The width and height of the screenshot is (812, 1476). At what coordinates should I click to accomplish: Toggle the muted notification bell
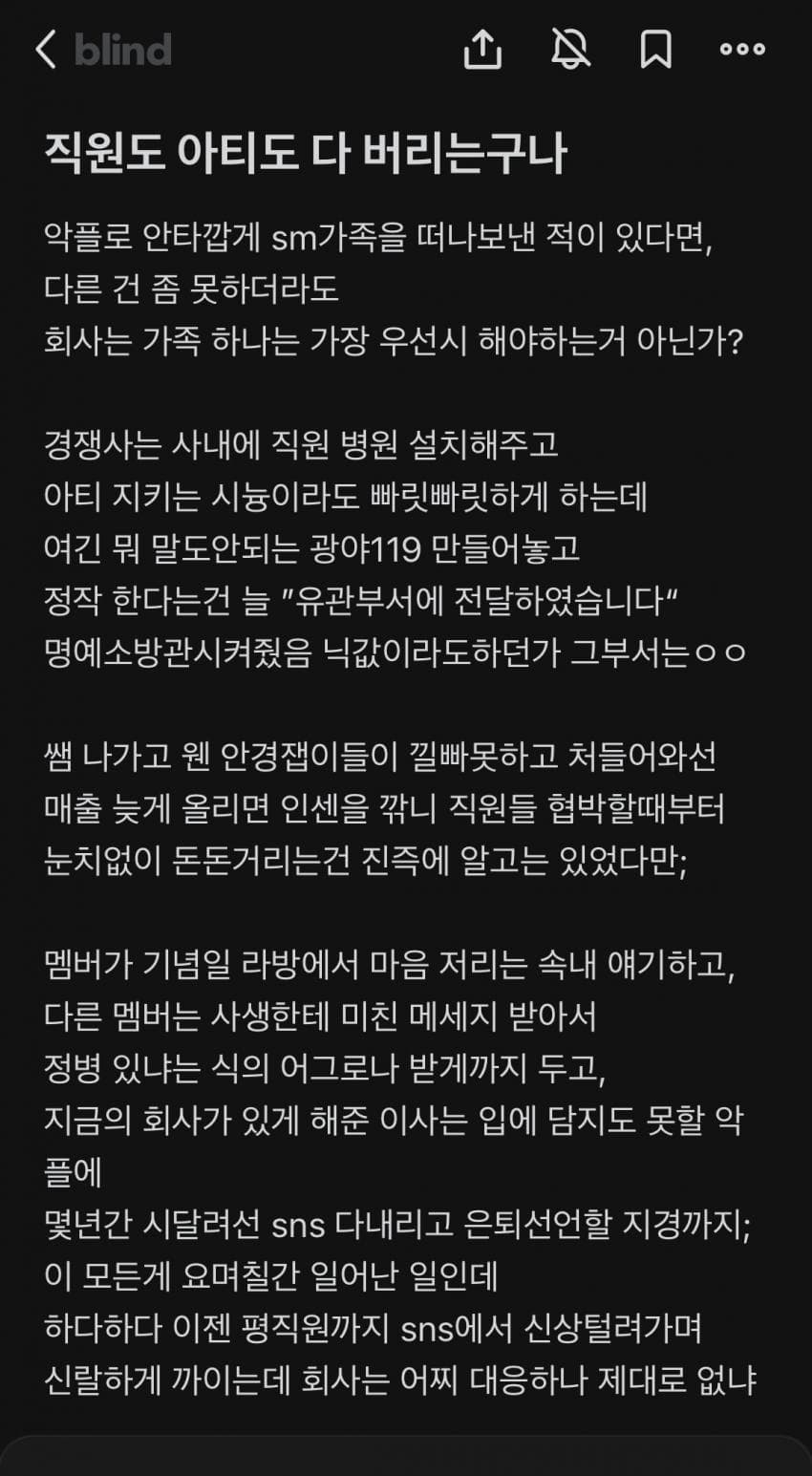coord(570,49)
